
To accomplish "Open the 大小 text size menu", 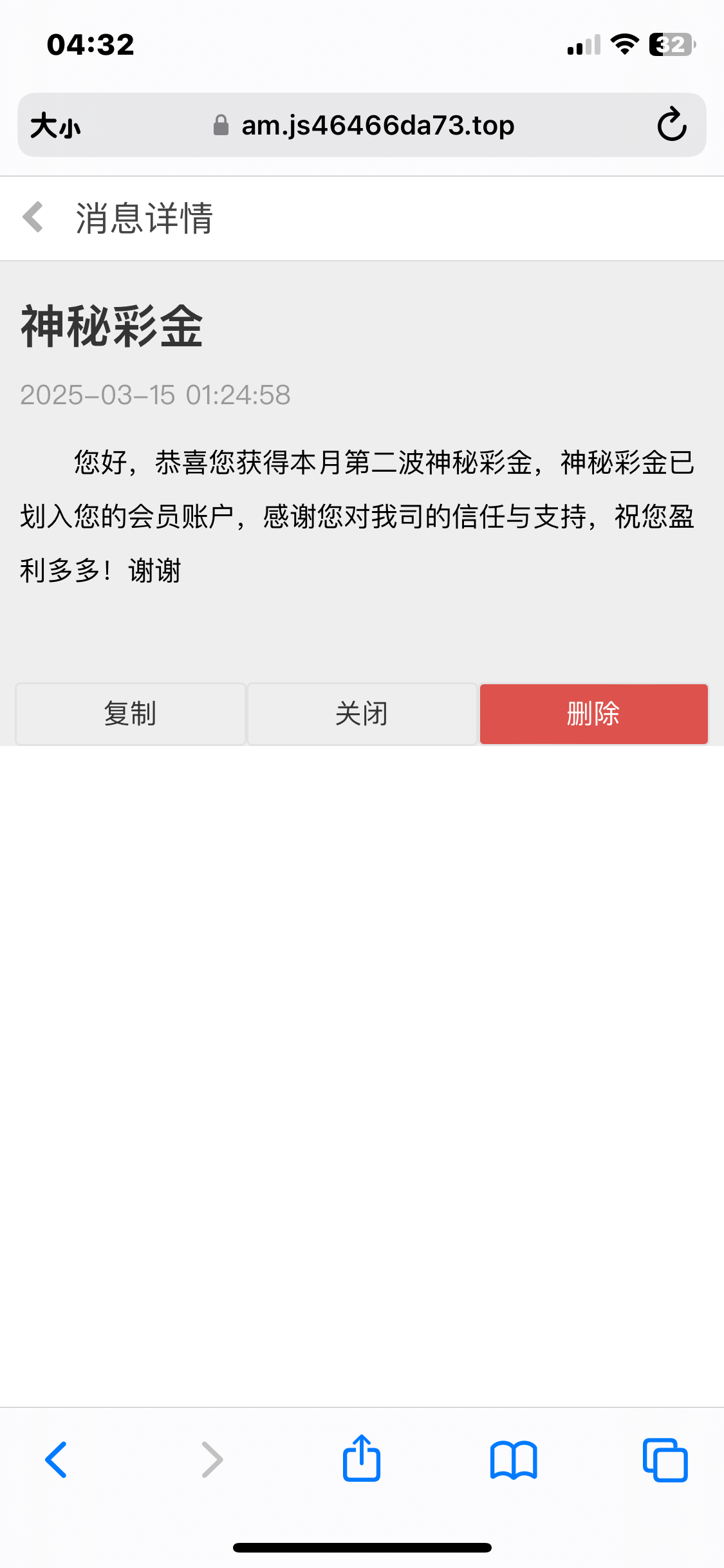I will tap(55, 126).
